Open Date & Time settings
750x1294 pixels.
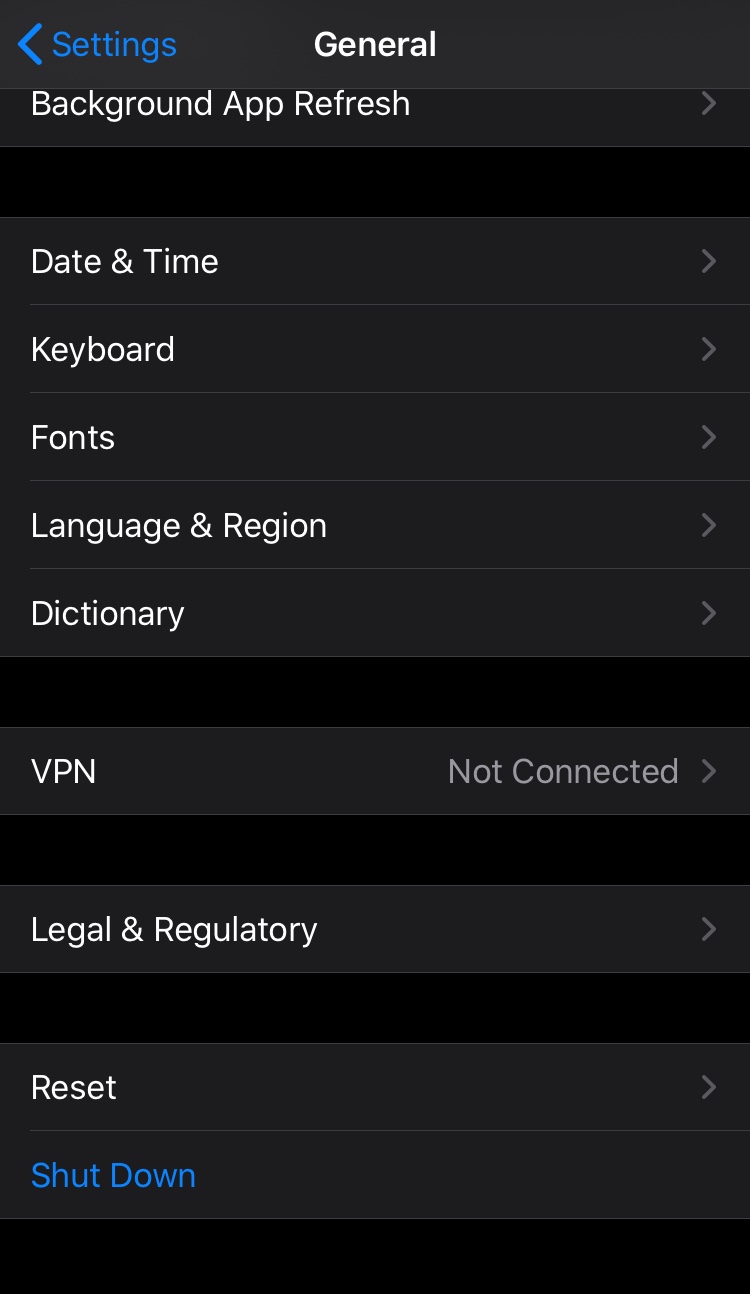(375, 262)
